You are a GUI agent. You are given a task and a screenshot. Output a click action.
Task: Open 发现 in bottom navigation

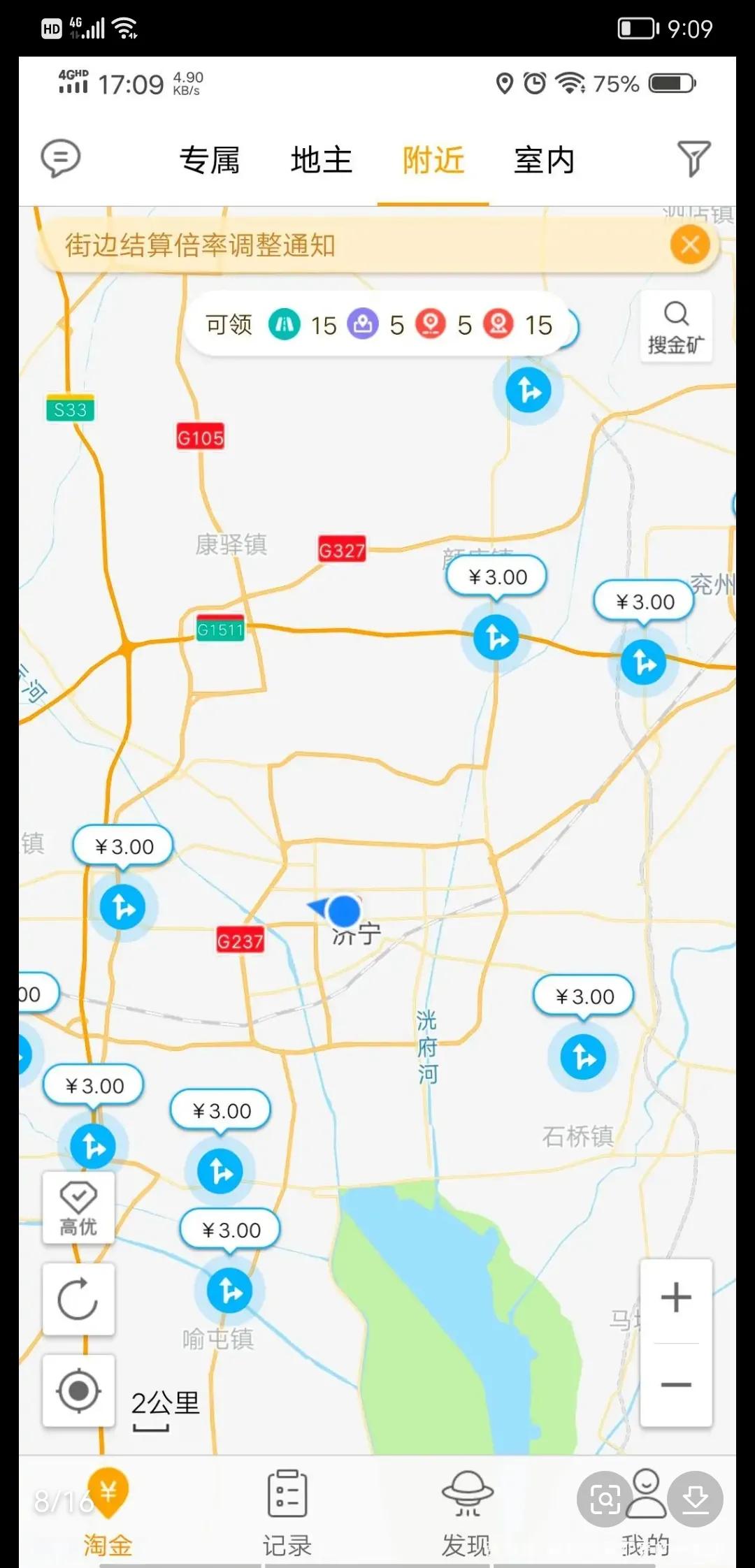467,1509
